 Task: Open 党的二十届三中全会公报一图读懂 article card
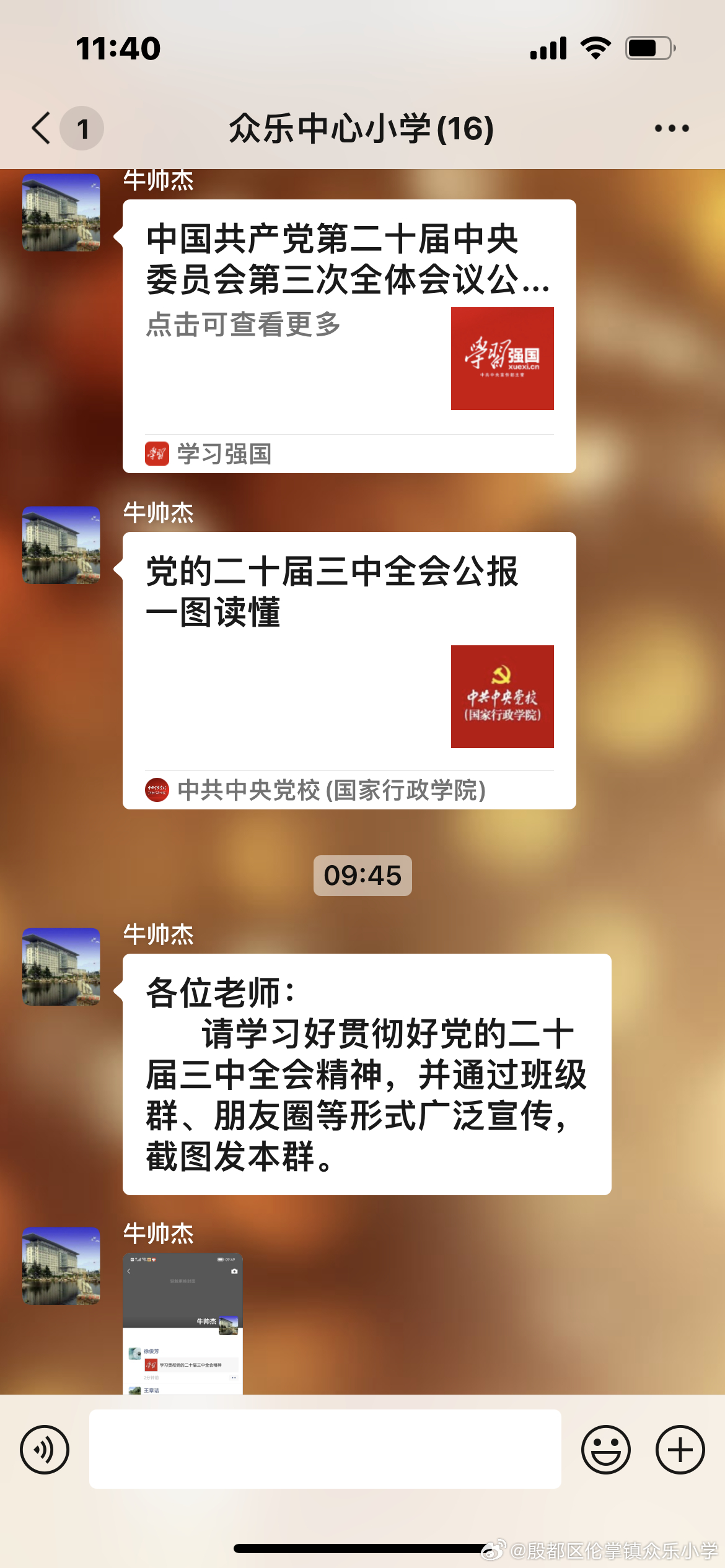[x=349, y=671]
